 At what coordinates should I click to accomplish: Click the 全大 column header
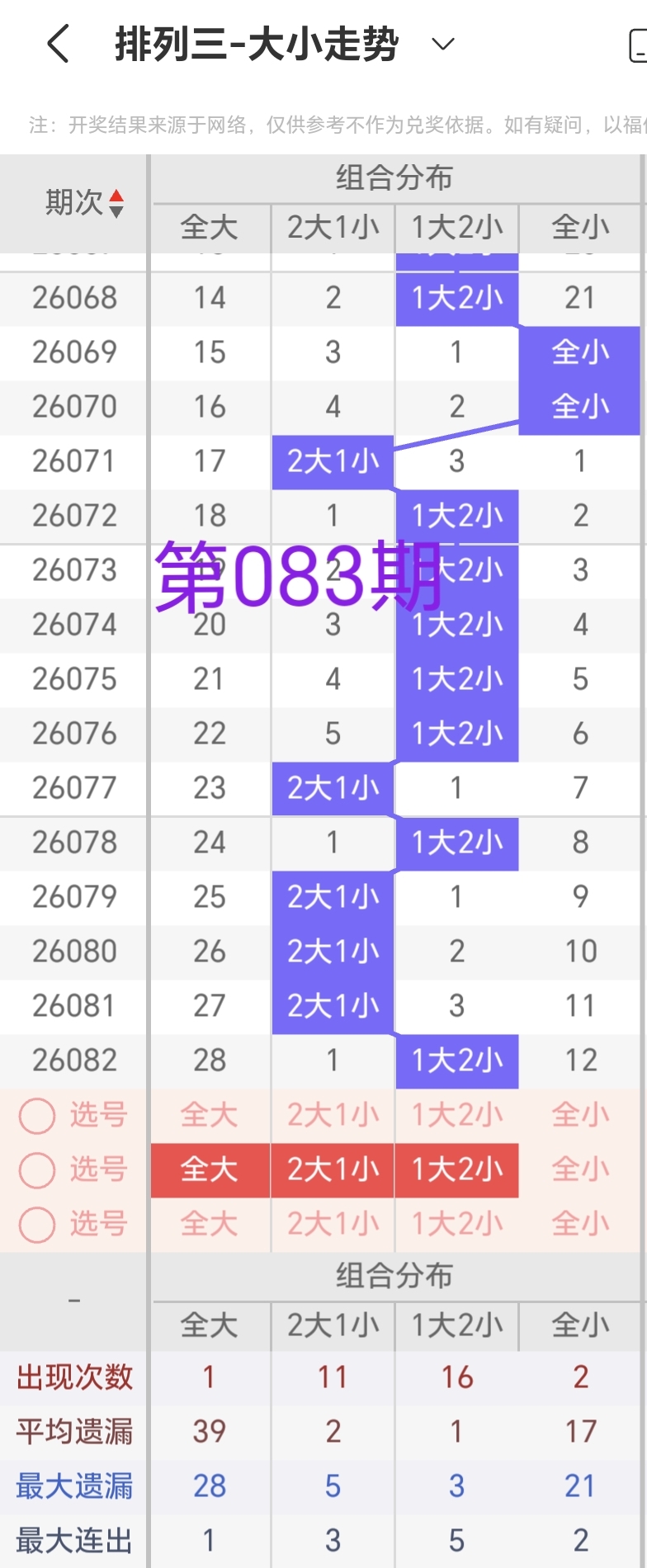pos(209,229)
